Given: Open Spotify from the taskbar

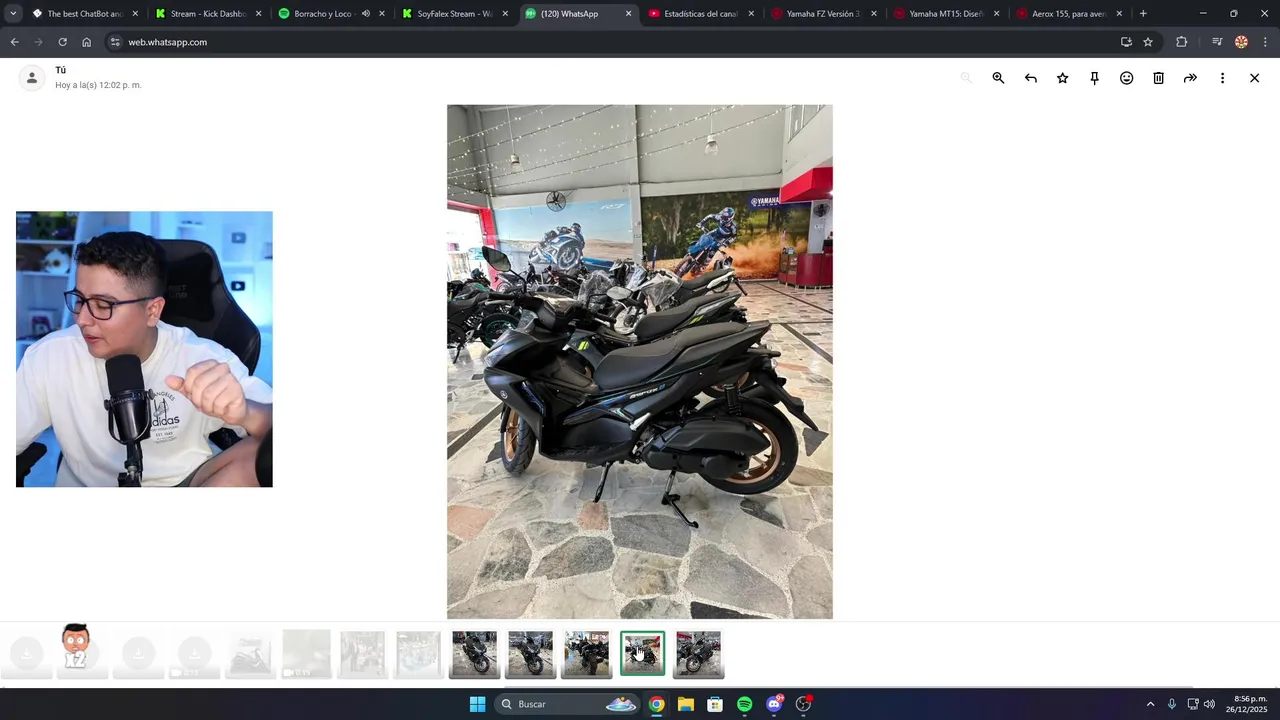Looking at the screenshot, I should [x=744, y=704].
